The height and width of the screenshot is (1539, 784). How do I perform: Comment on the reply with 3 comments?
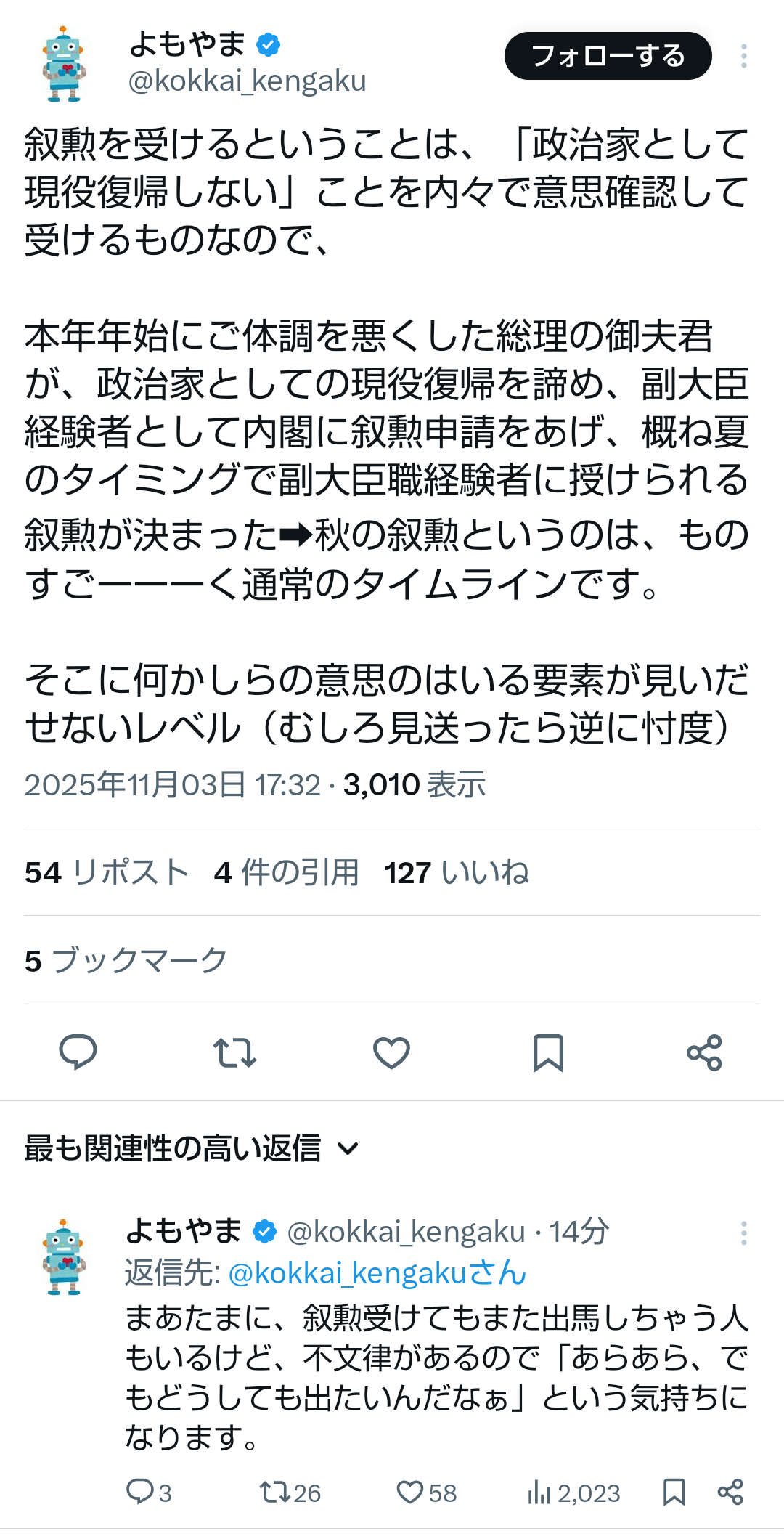tap(149, 1493)
